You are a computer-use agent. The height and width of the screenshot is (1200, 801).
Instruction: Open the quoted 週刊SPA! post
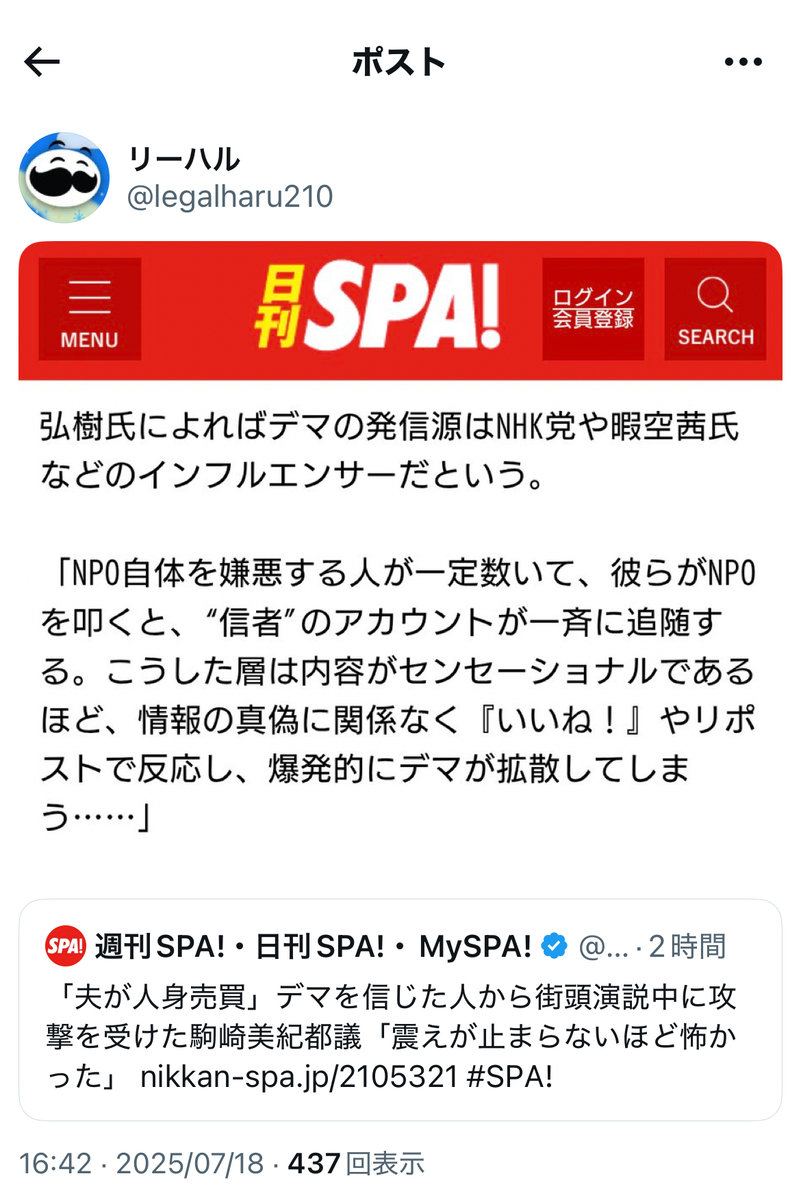(x=400, y=1010)
